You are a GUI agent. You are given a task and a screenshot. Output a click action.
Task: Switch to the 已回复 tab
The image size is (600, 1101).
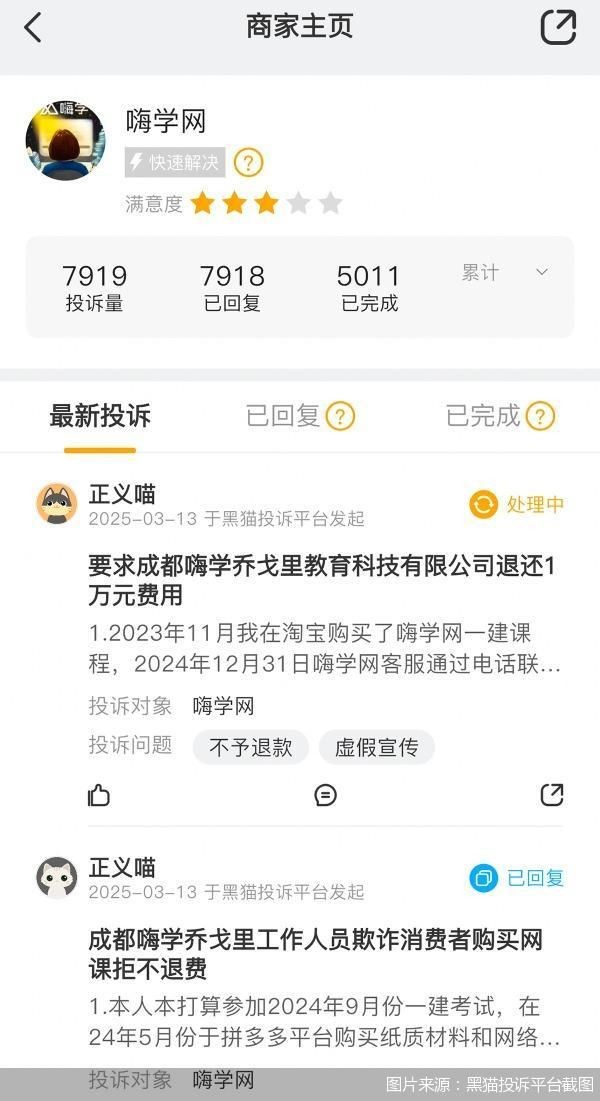(300, 416)
